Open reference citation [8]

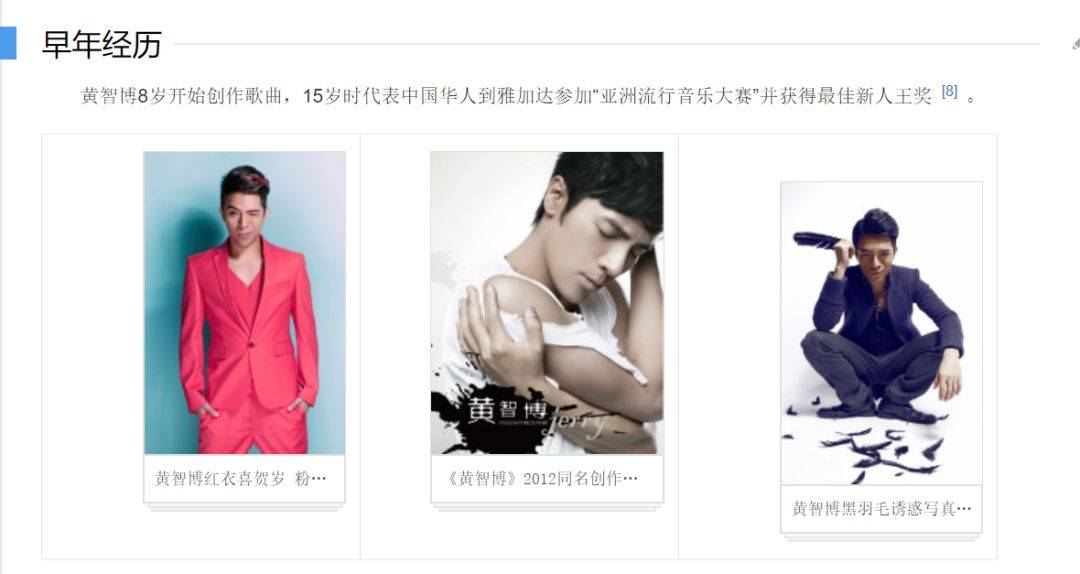click(x=949, y=92)
